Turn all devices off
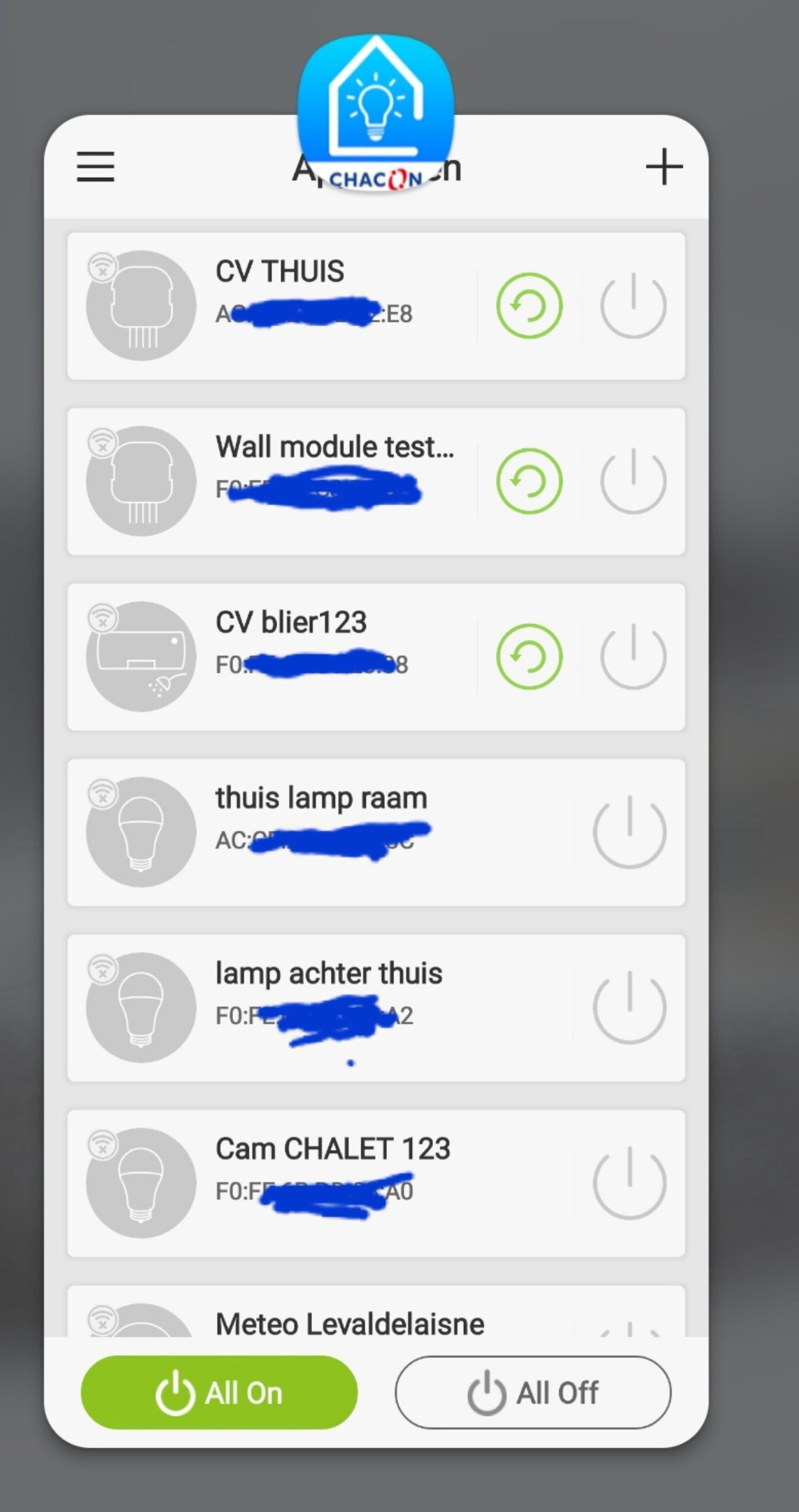The height and width of the screenshot is (1512, 799). point(532,1392)
